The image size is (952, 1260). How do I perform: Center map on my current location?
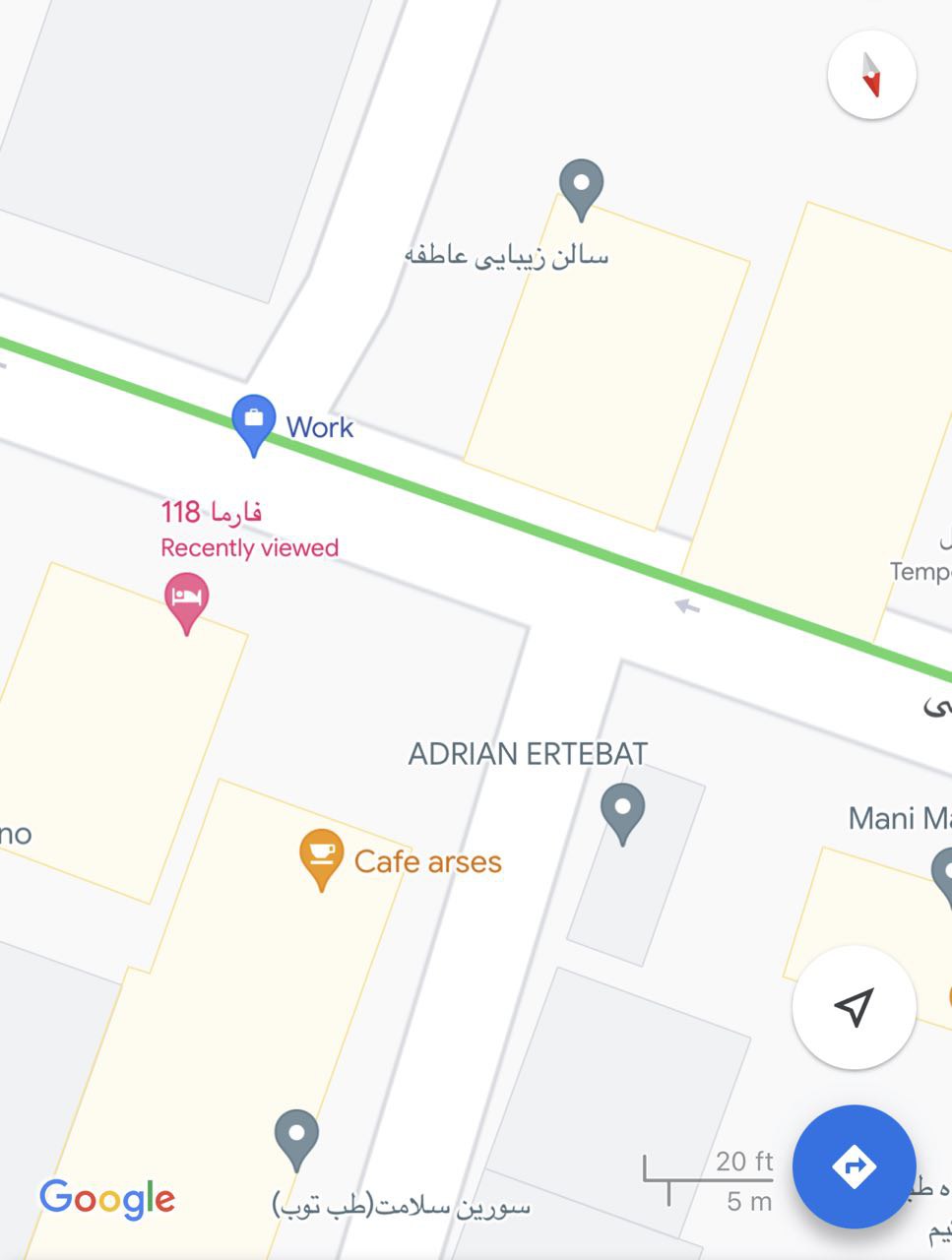tap(854, 1007)
